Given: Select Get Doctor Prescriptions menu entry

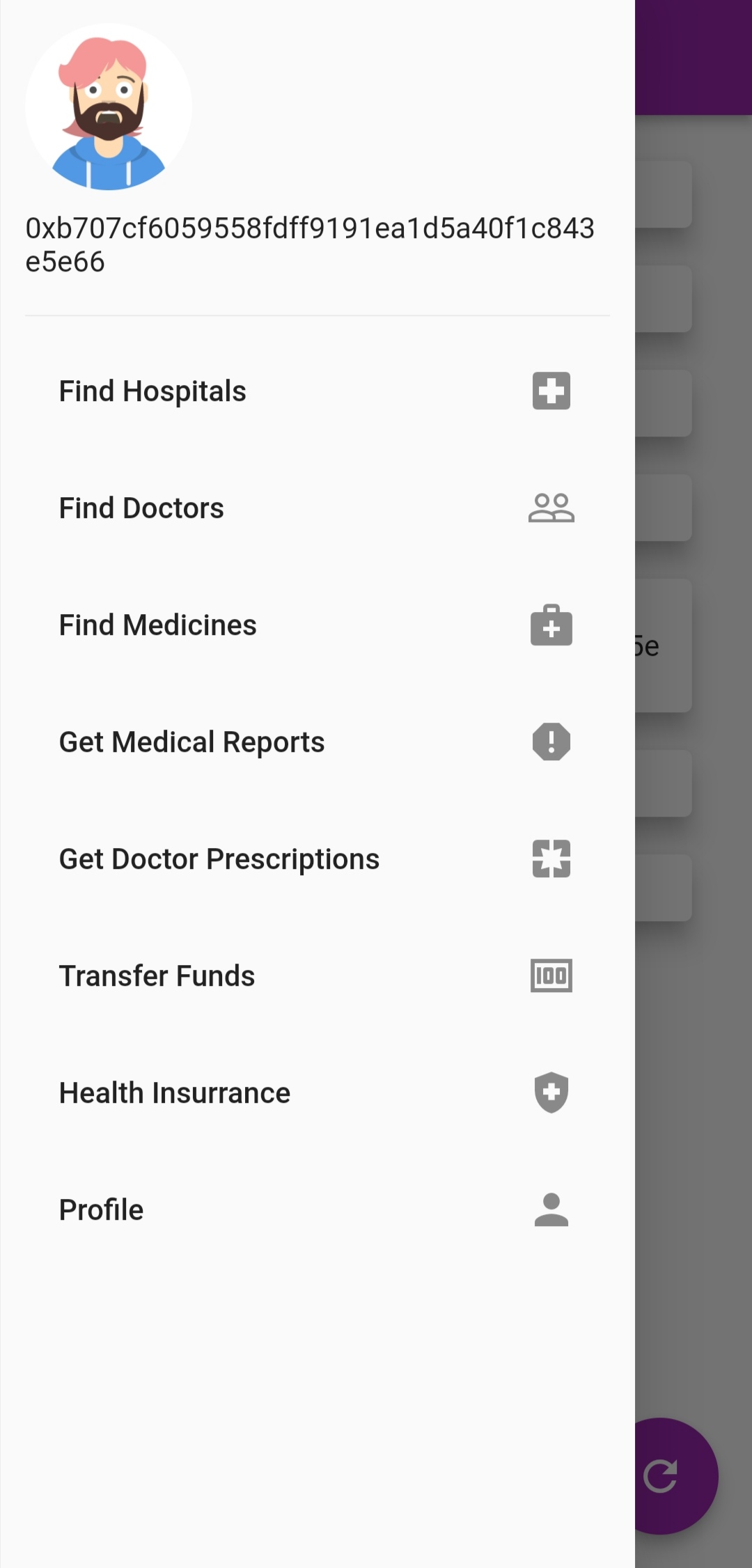Looking at the screenshot, I should (219, 859).
